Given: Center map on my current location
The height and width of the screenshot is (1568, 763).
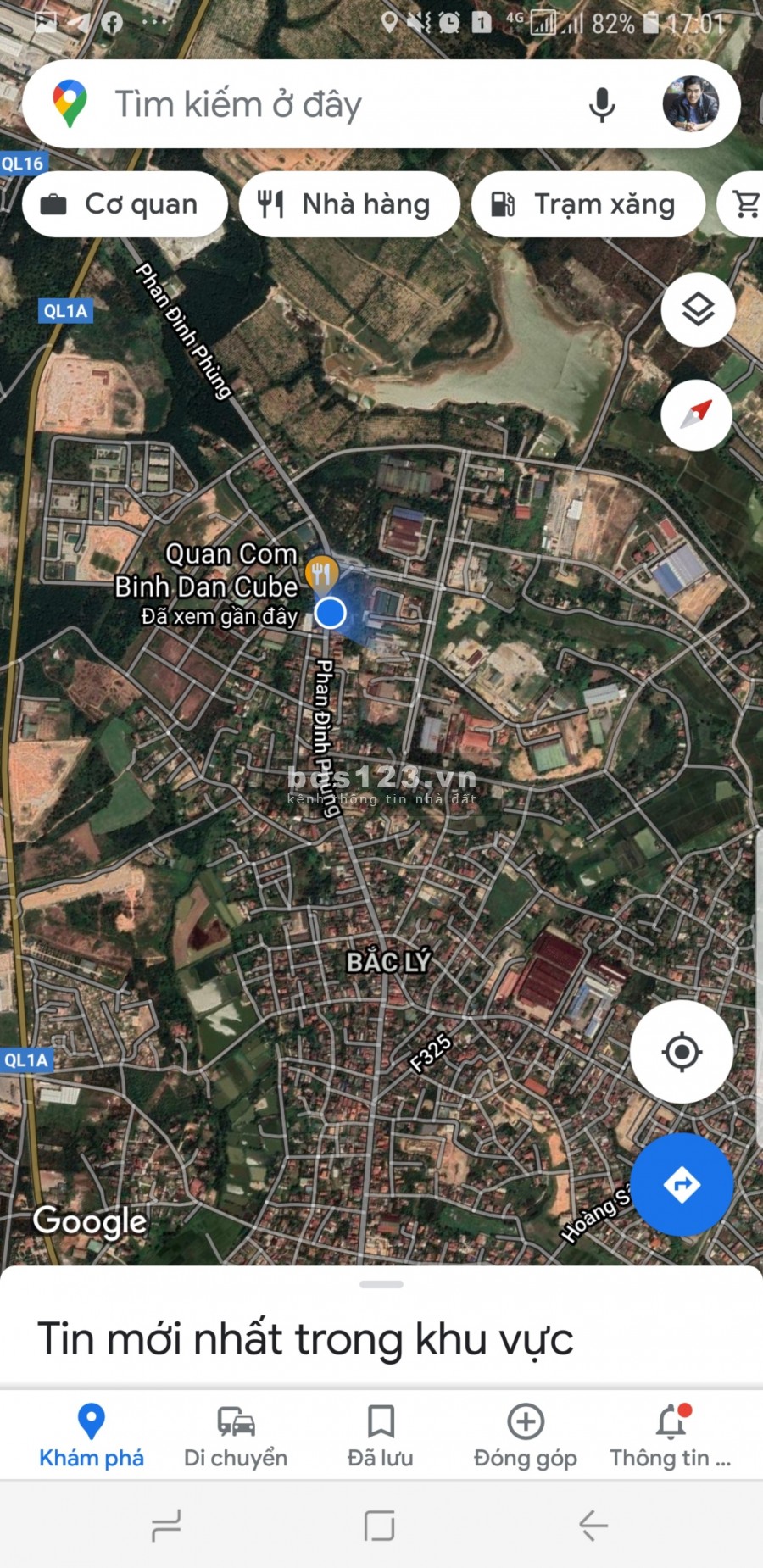Looking at the screenshot, I should pos(682,1052).
